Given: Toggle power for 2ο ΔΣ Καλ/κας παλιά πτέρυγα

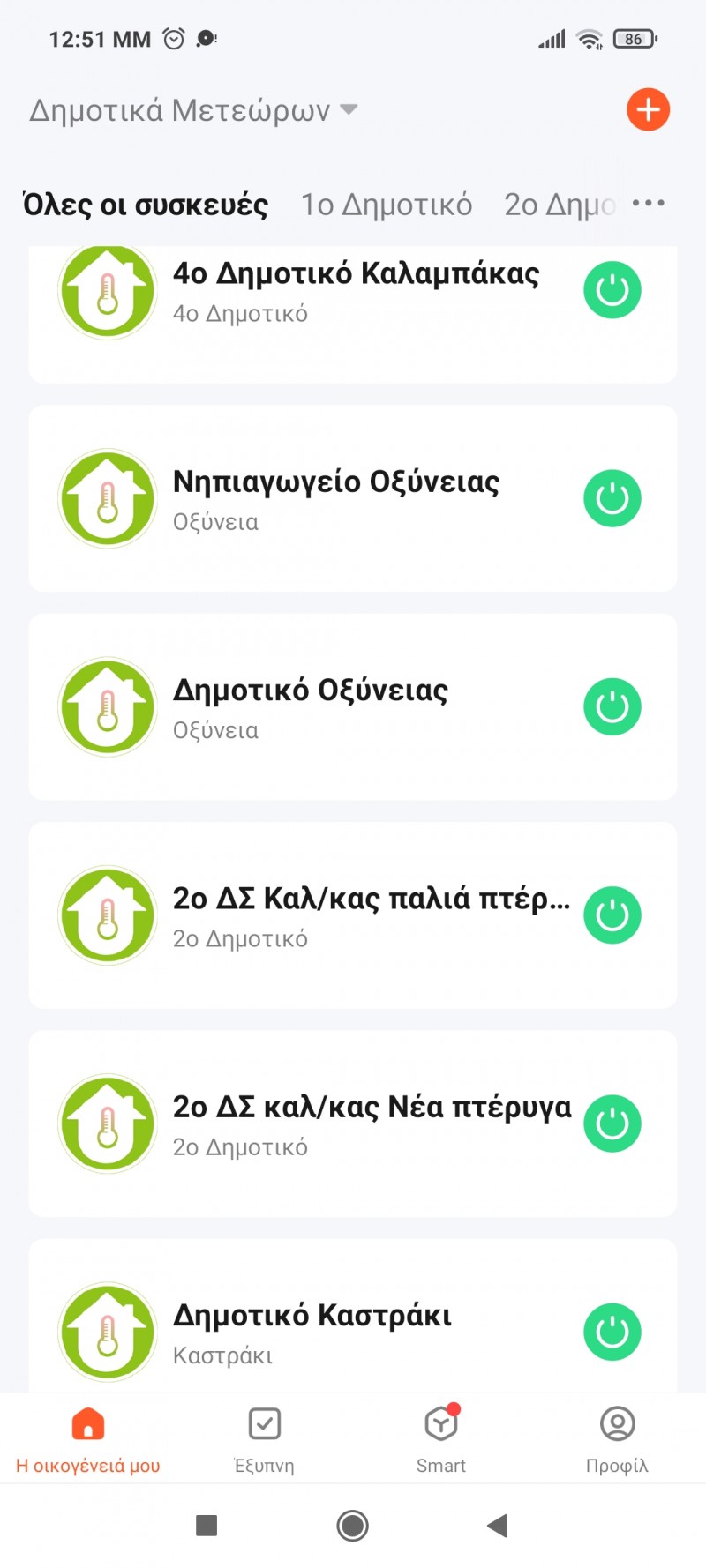Looking at the screenshot, I should 612,915.
